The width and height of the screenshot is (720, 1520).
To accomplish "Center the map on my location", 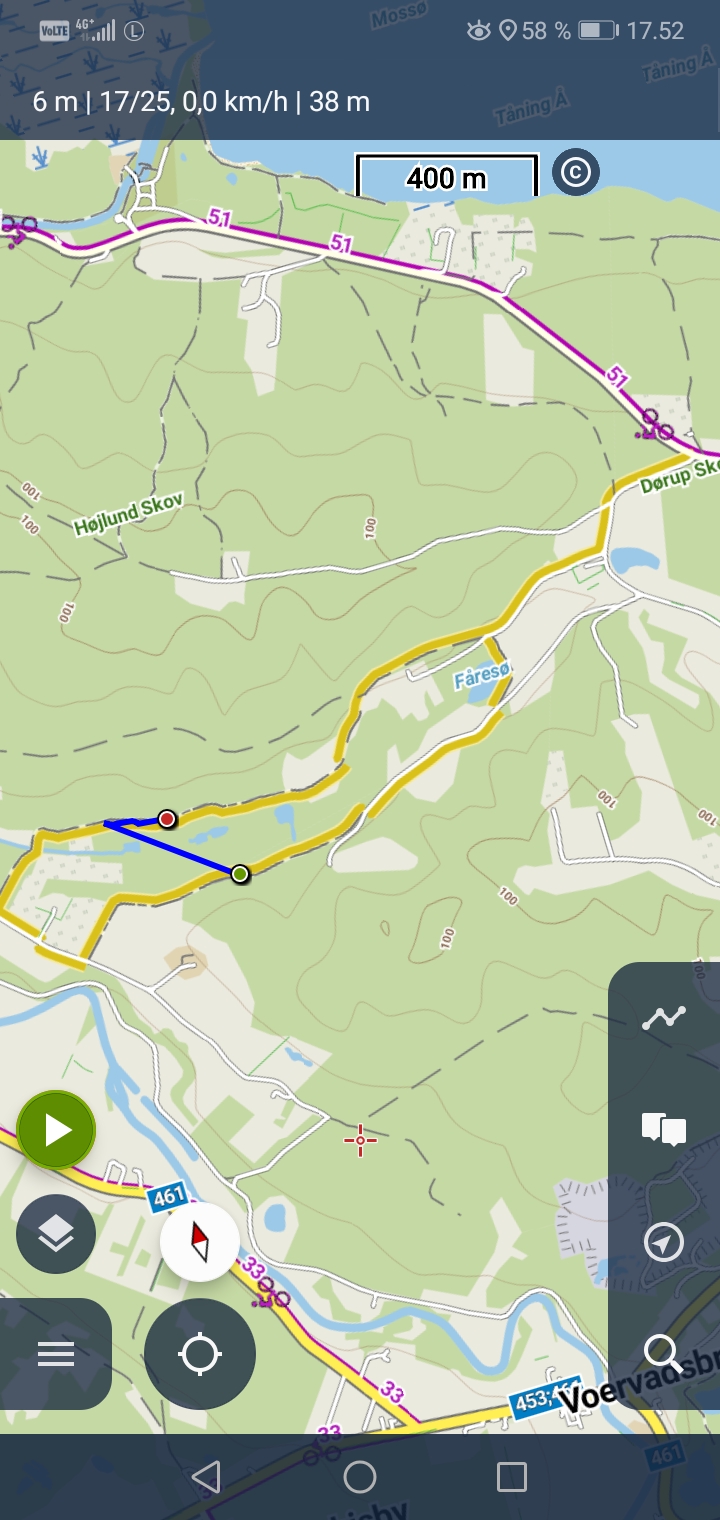I will click(200, 1354).
